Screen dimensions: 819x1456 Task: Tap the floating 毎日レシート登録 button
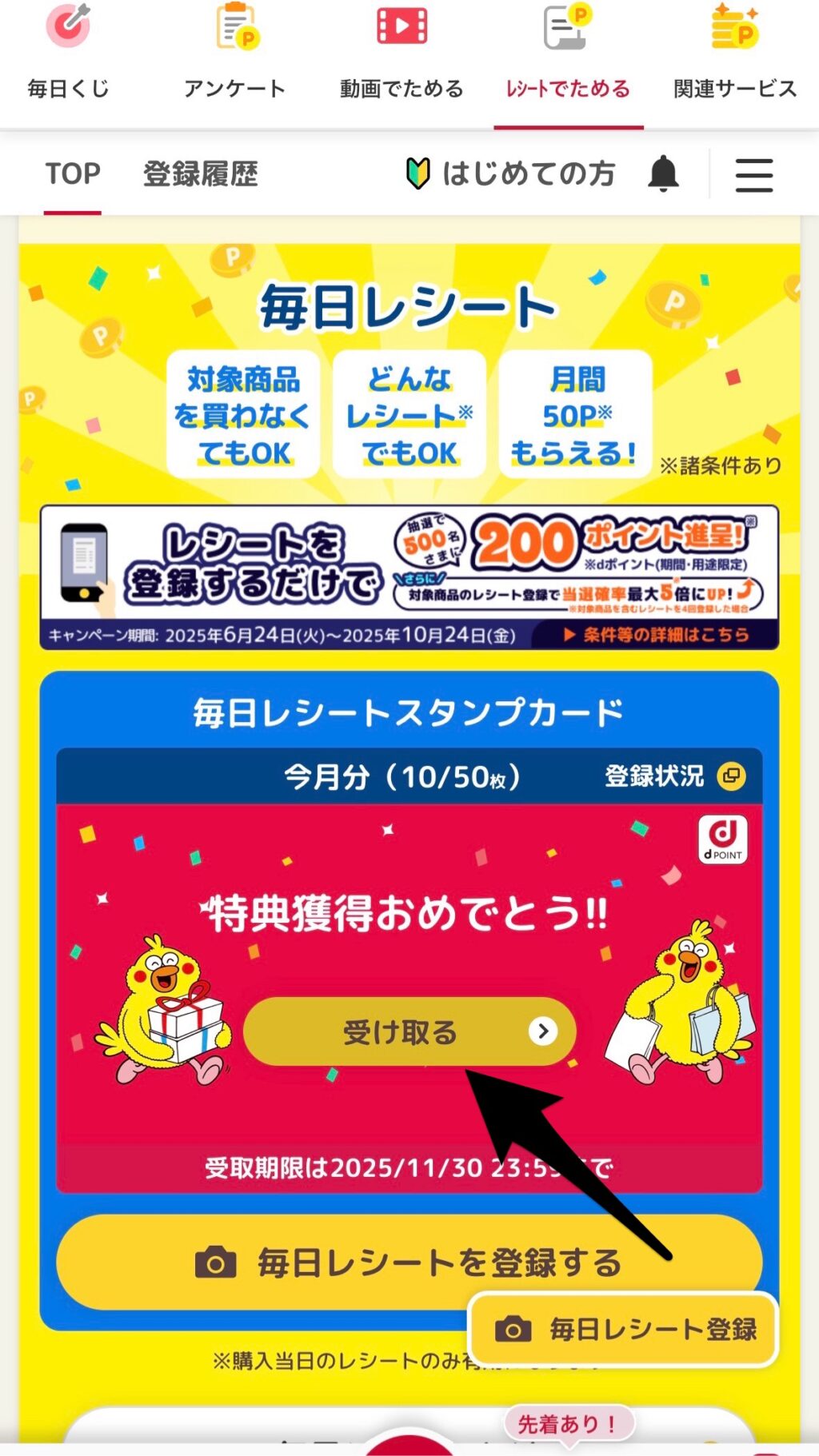pos(623,1329)
